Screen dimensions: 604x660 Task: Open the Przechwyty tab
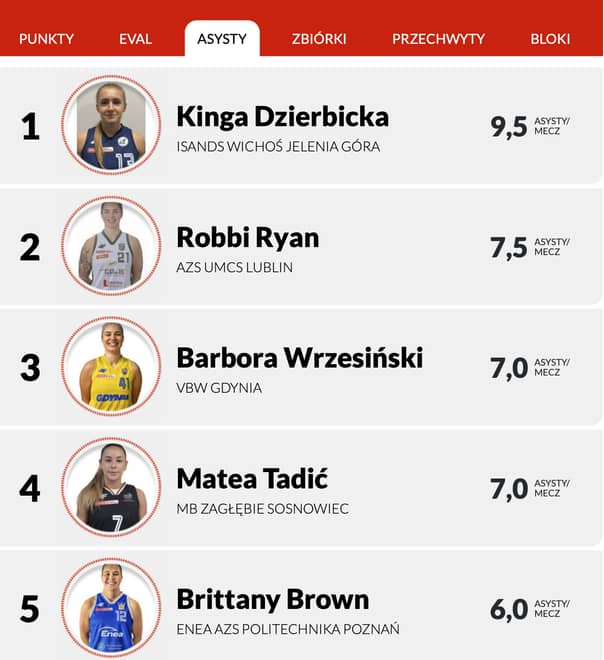click(438, 39)
